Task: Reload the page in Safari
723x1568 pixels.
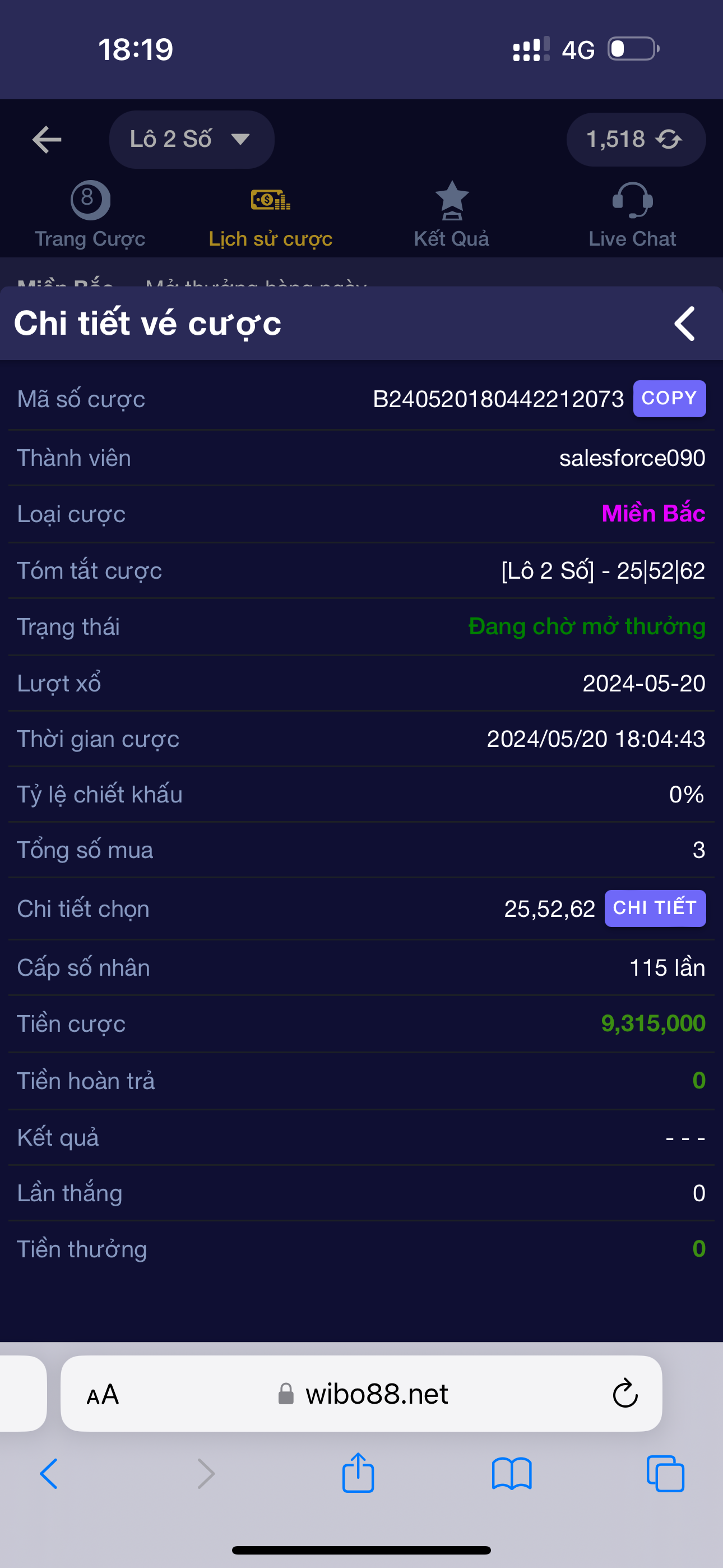Action: [x=625, y=1394]
